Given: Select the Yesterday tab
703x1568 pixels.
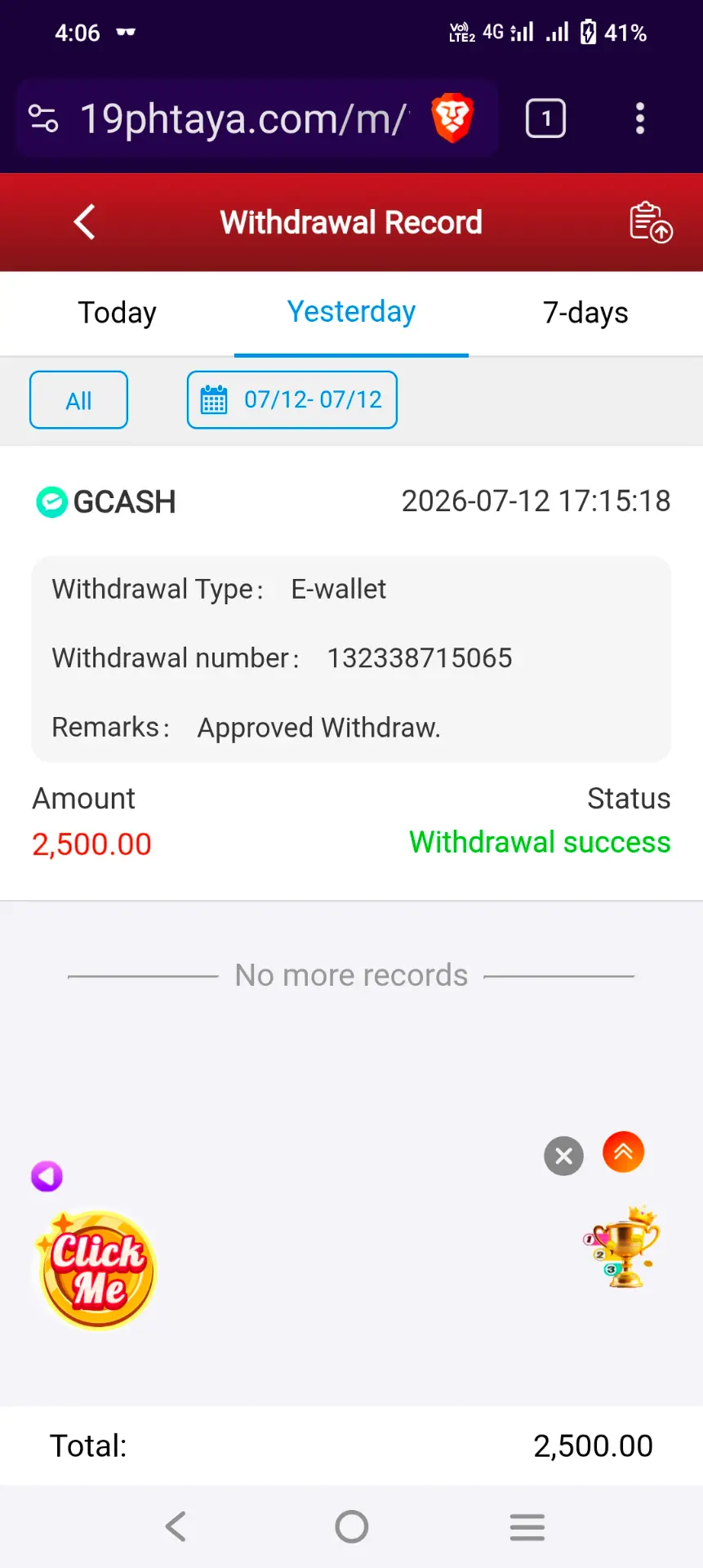Looking at the screenshot, I should point(351,313).
